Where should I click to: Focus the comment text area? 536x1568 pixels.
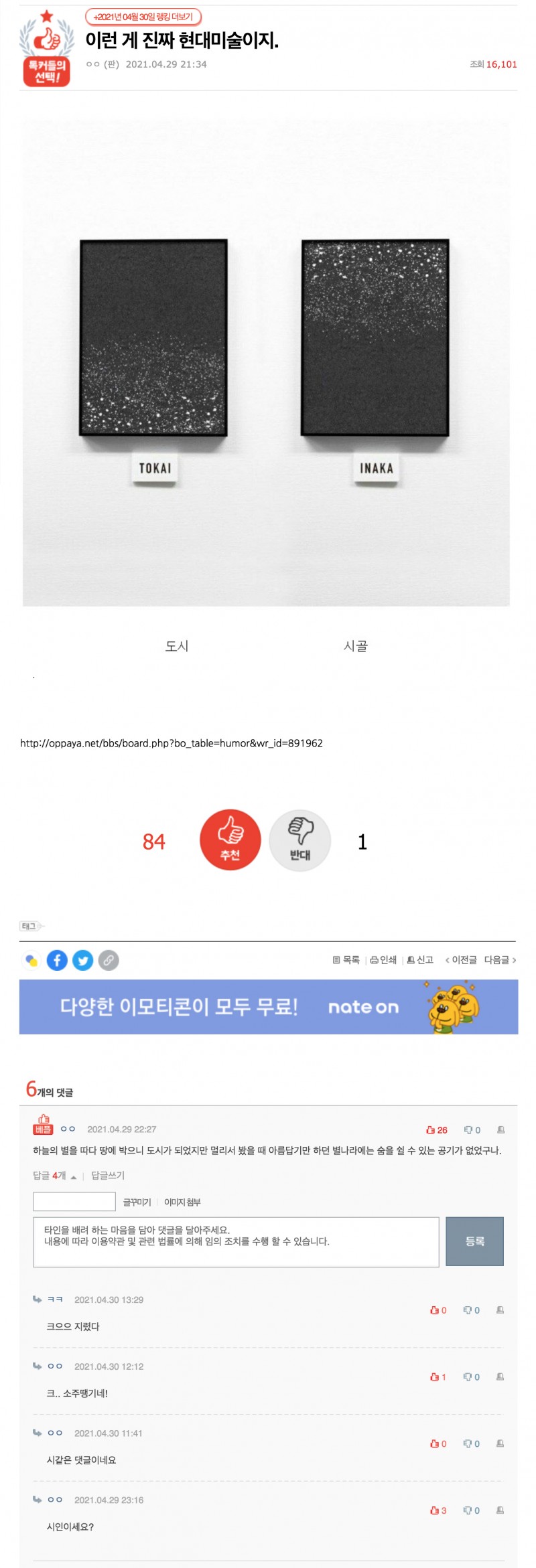point(236,1241)
